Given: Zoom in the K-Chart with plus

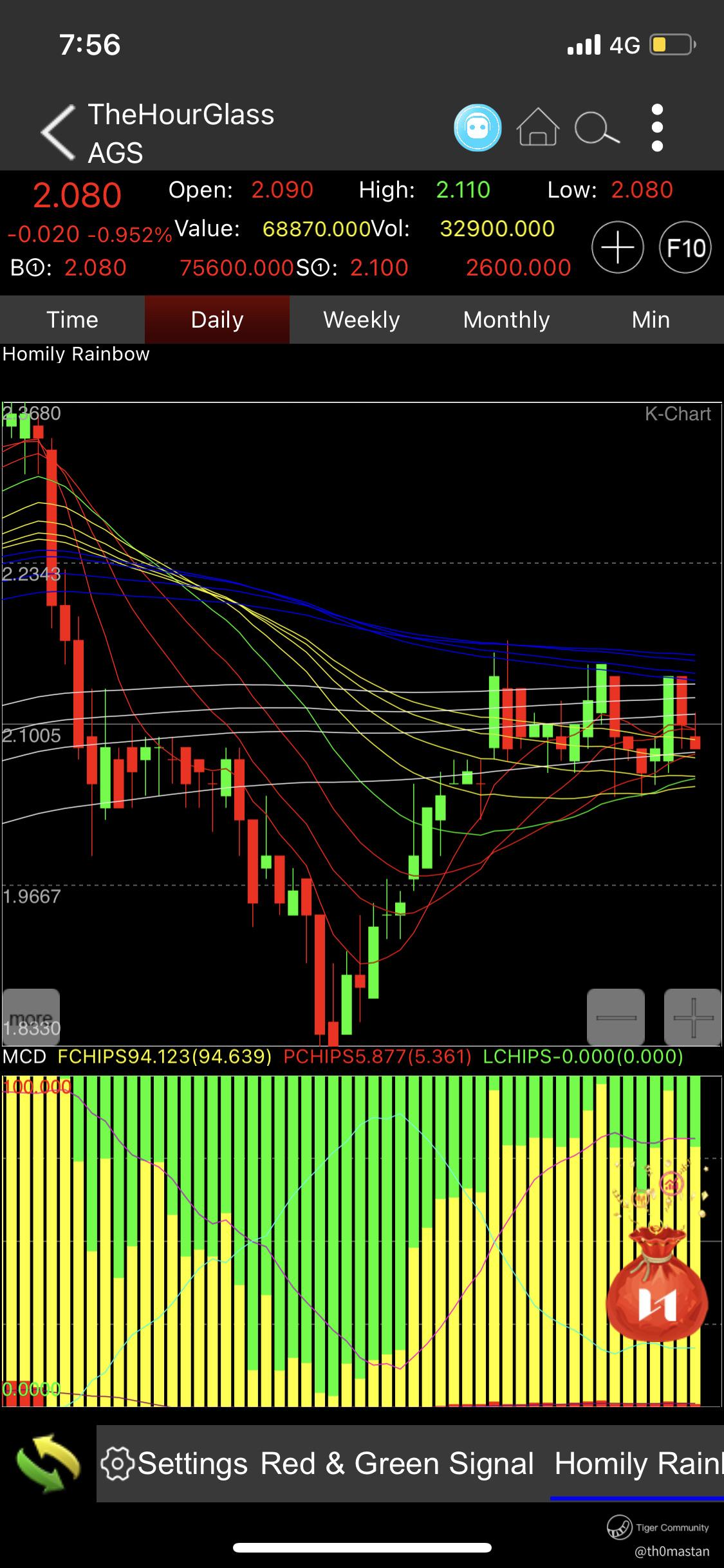Looking at the screenshot, I should 692,1017.
